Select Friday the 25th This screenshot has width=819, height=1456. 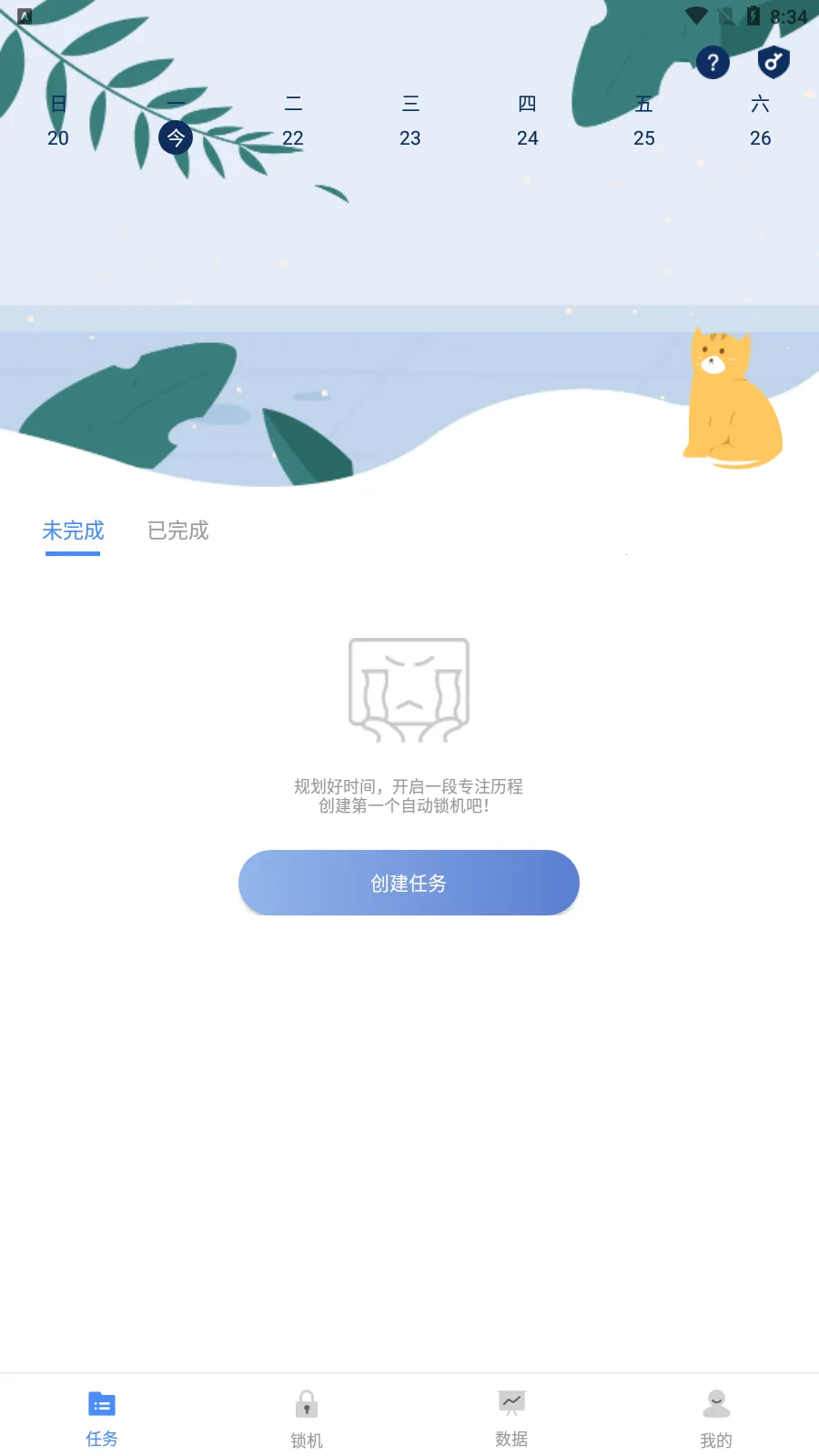(644, 137)
